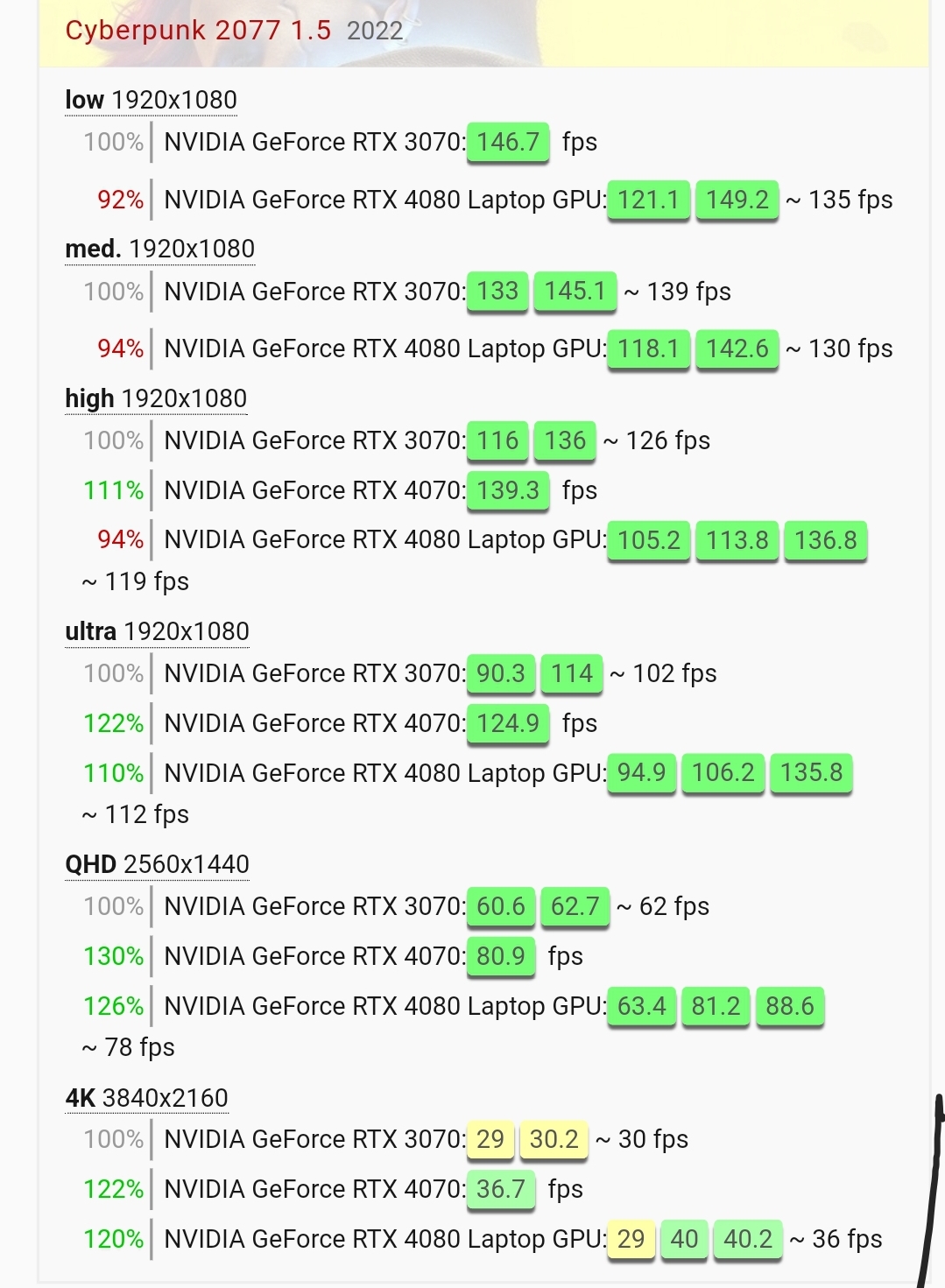945x1288 pixels.
Task: Tap the med. 1920x1080 setting label
Action: (x=159, y=250)
